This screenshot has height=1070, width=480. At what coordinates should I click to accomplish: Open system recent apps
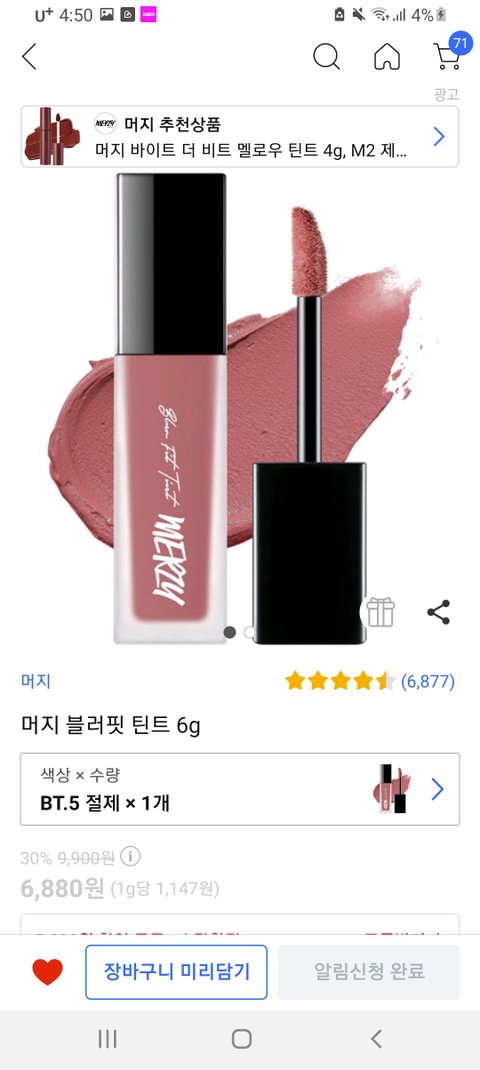pyautogui.click(x=107, y=1039)
